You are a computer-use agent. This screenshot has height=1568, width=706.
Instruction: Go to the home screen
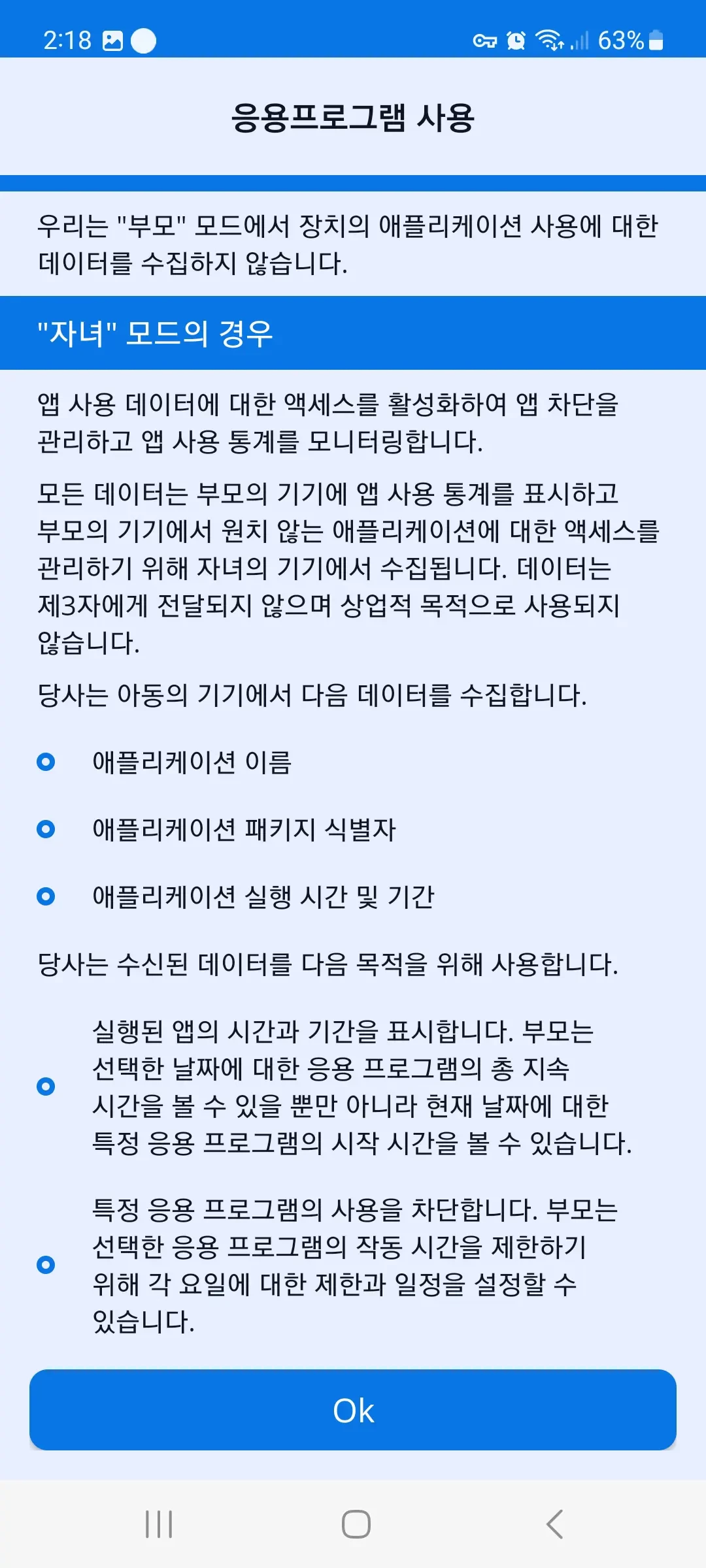click(x=356, y=1524)
